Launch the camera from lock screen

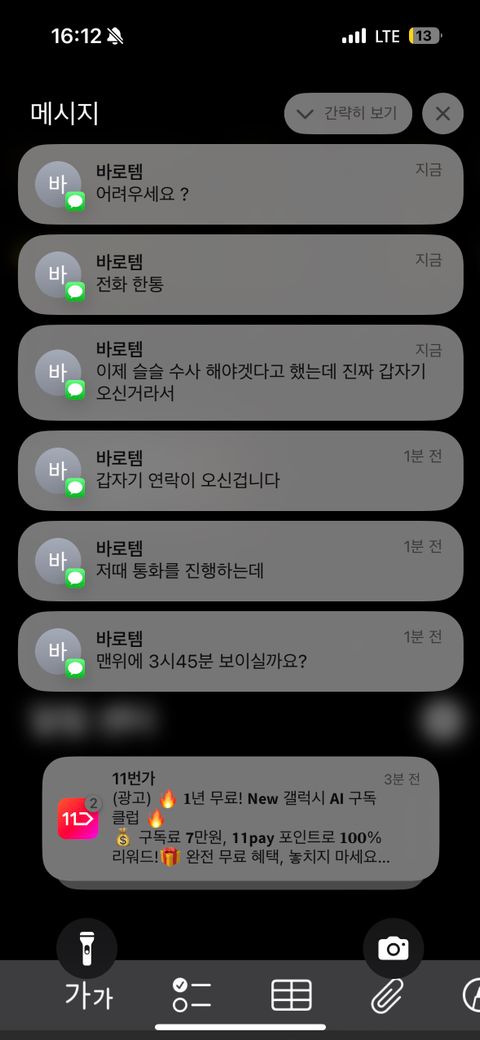click(x=393, y=948)
